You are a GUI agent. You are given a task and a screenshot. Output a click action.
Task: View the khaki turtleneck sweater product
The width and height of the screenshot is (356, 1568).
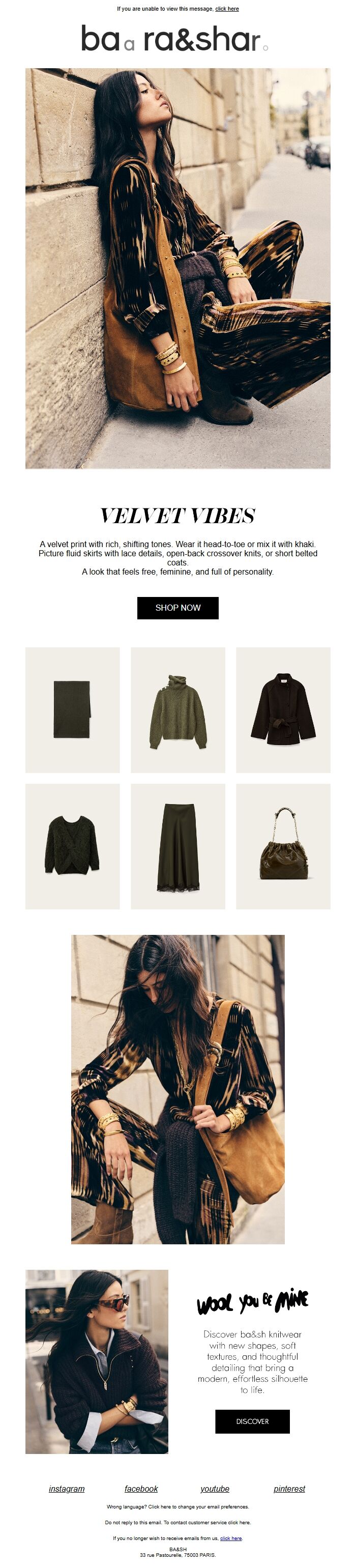(177, 710)
